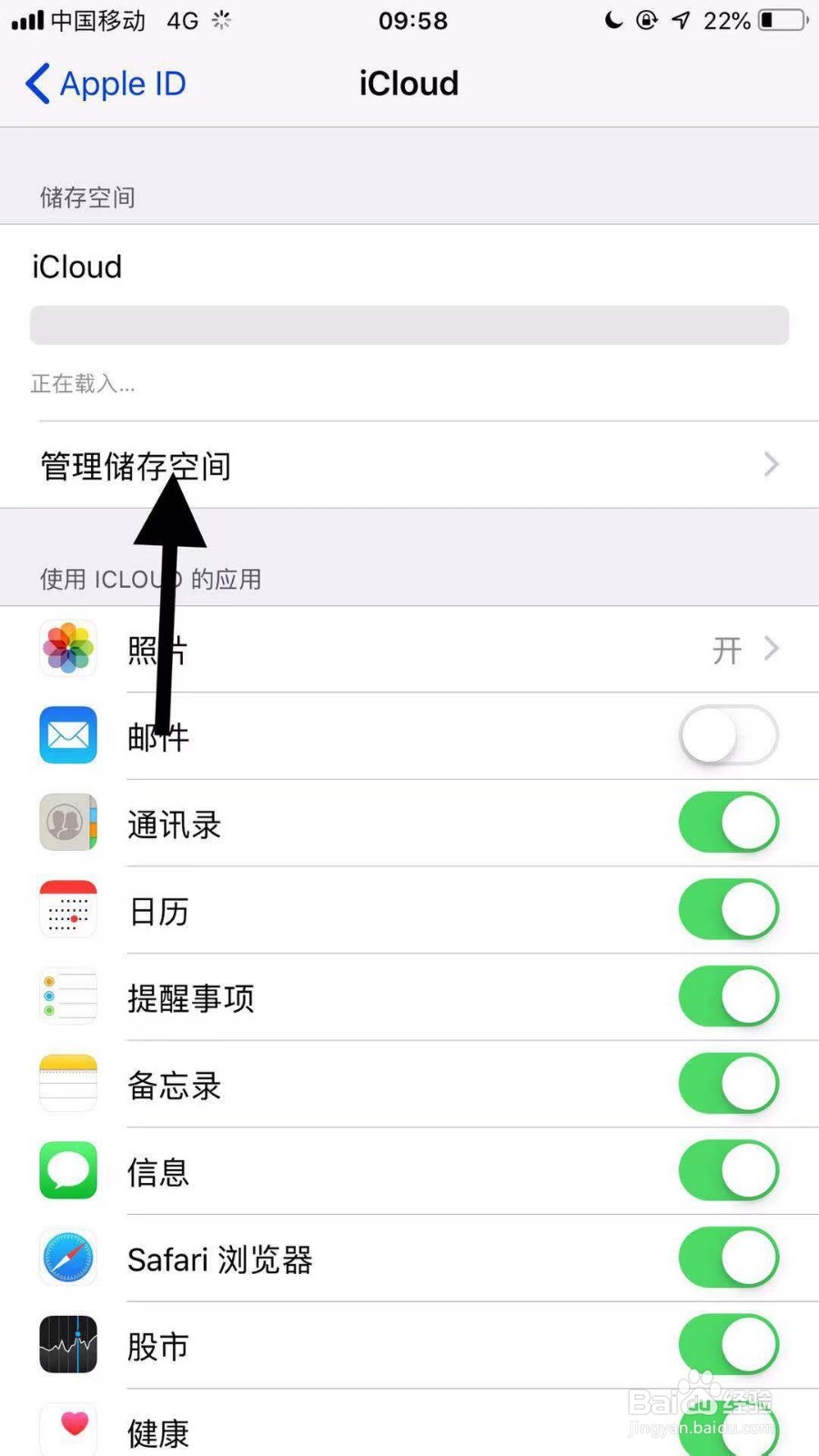Screen dimensions: 819x1456
Task: Tap the iCloud title at top
Action: pyautogui.click(x=408, y=83)
